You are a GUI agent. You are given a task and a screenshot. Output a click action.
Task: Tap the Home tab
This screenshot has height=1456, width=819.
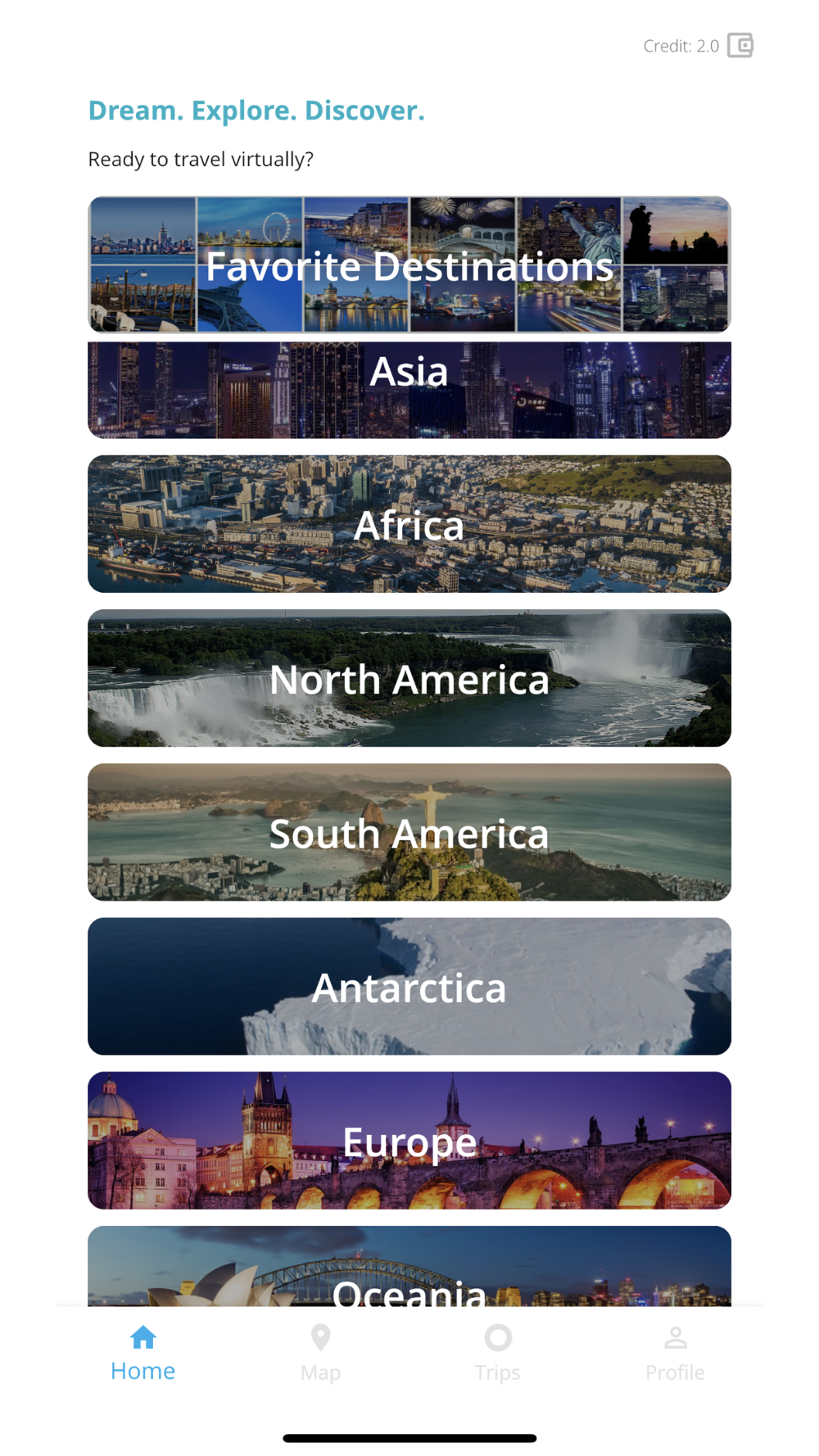(143, 1354)
